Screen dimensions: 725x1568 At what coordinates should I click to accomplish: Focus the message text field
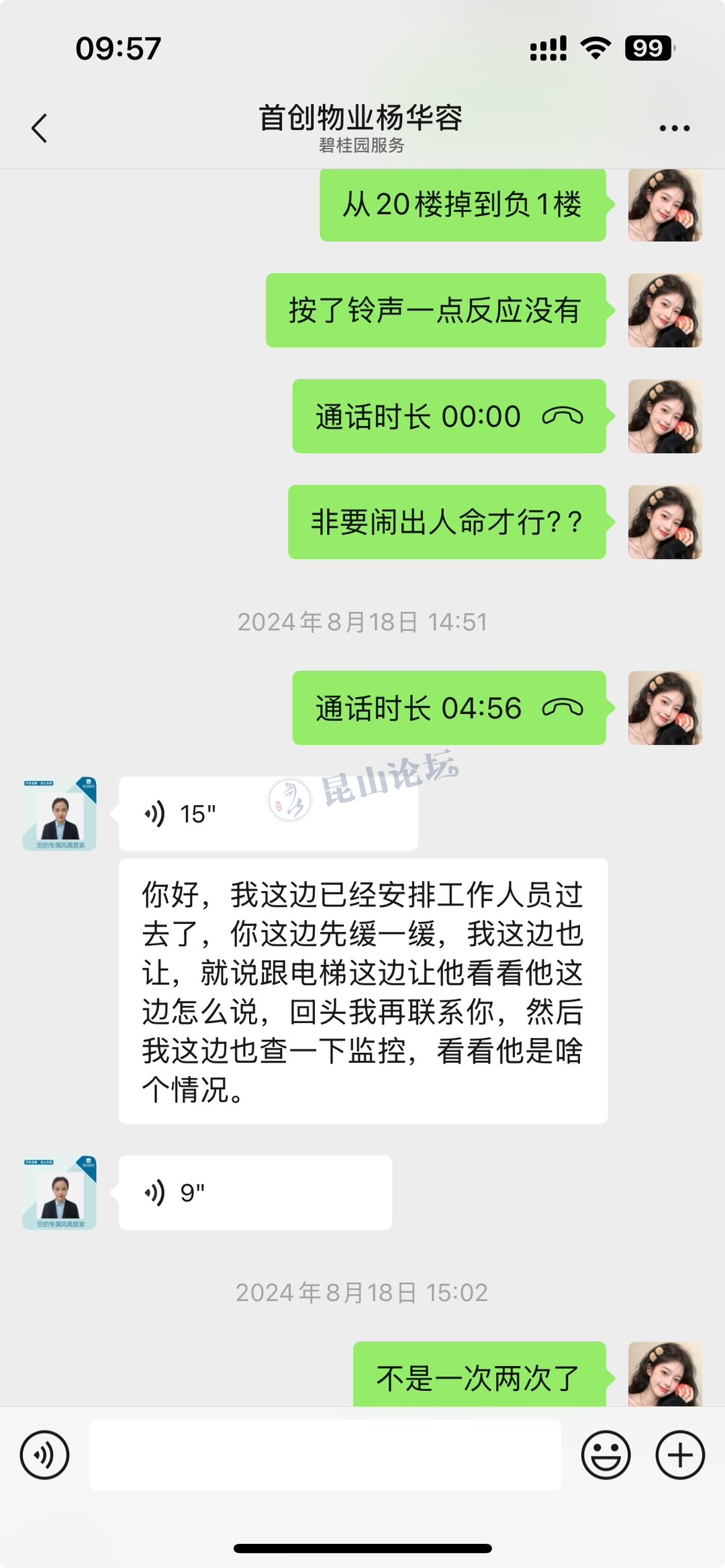(x=325, y=1455)
